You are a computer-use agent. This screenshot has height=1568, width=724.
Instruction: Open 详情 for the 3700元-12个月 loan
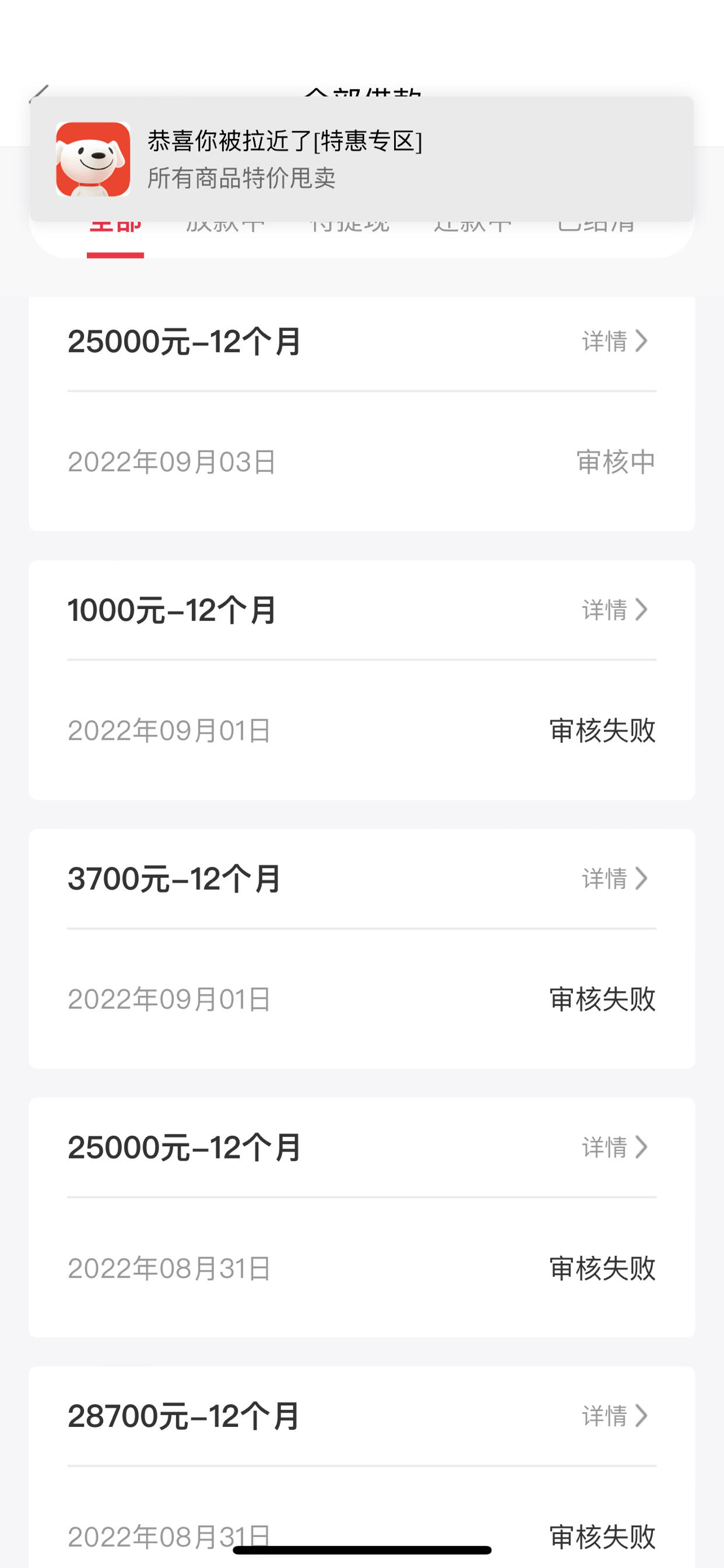(614, 878)
